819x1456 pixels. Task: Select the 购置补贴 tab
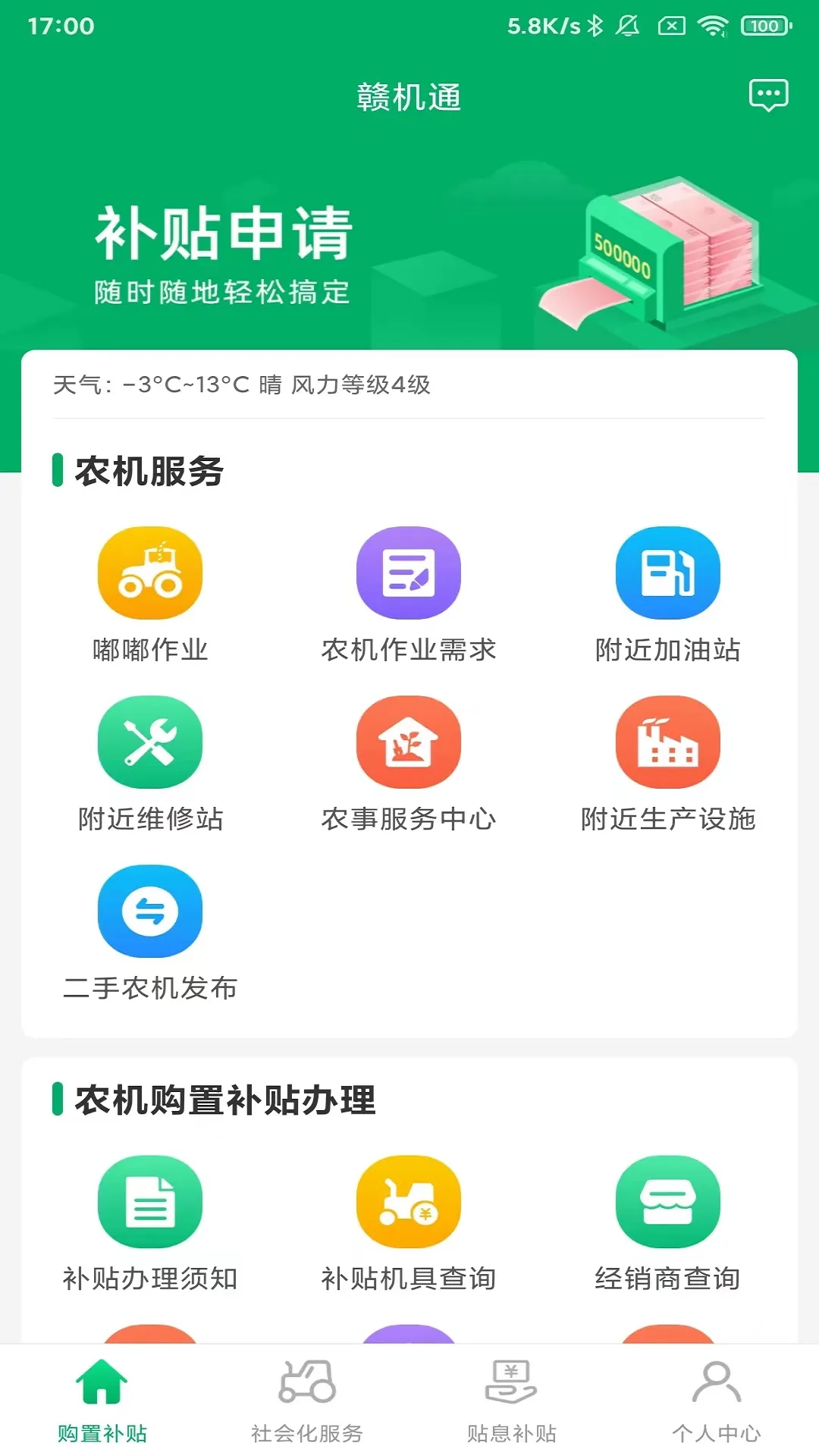(x=102, y=1401)
